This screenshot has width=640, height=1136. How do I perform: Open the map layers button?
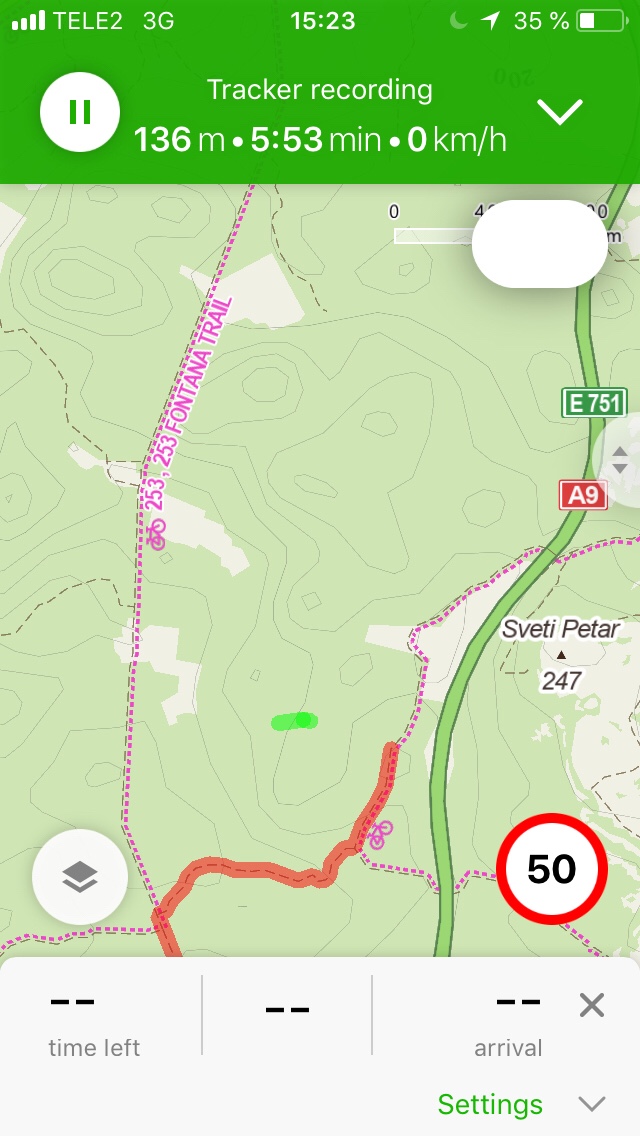tap(80, 877)
